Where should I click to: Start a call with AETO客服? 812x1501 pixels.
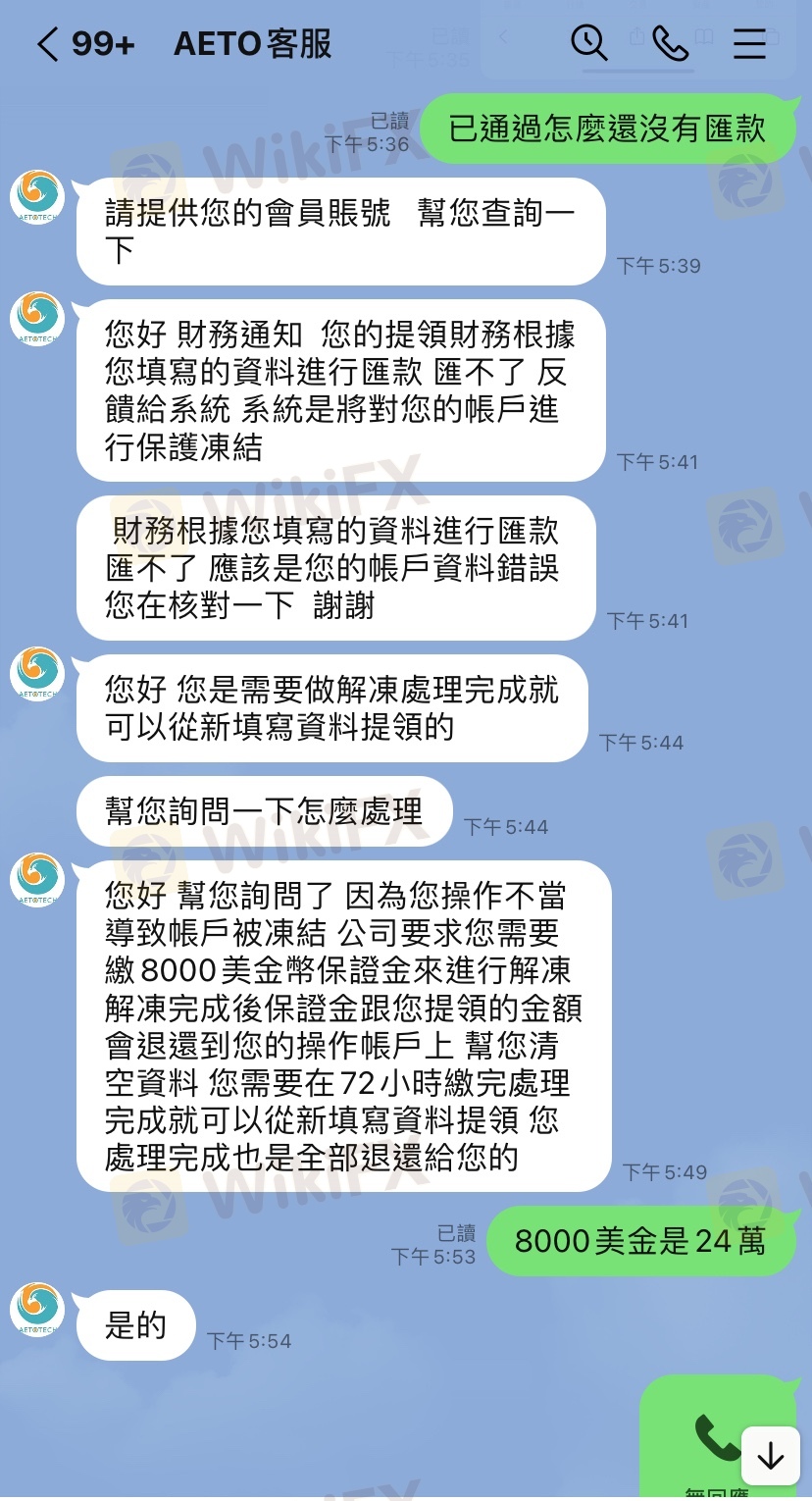[x=670, y=43]
